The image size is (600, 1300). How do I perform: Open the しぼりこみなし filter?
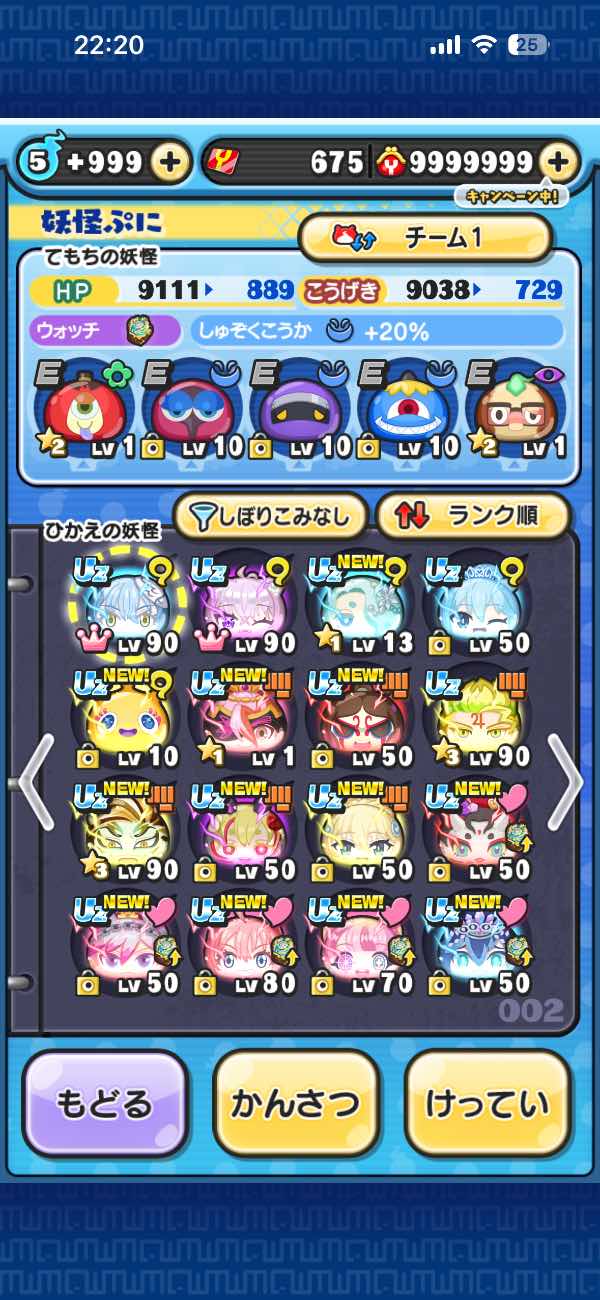point(270,516)
